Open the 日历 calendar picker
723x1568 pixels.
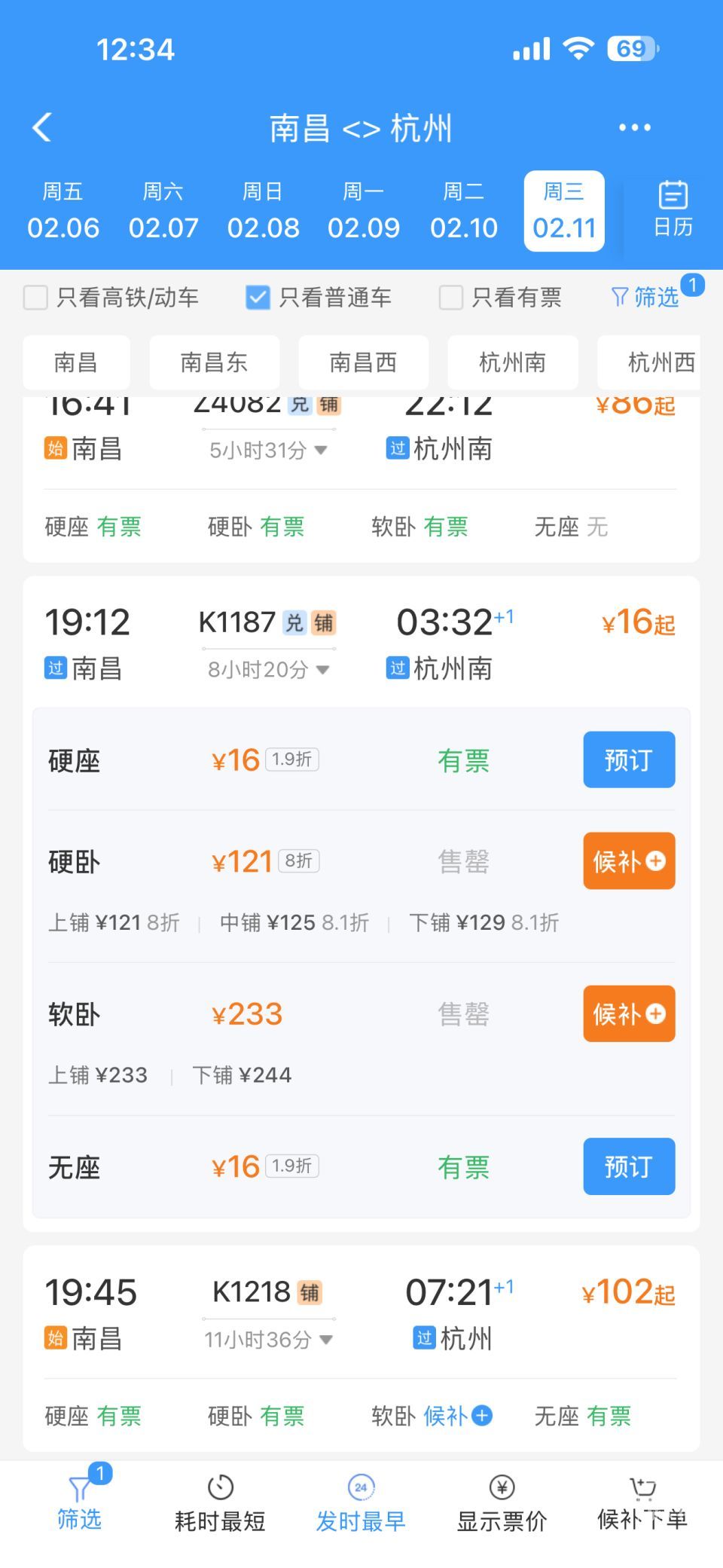click(x=673, y=209)
